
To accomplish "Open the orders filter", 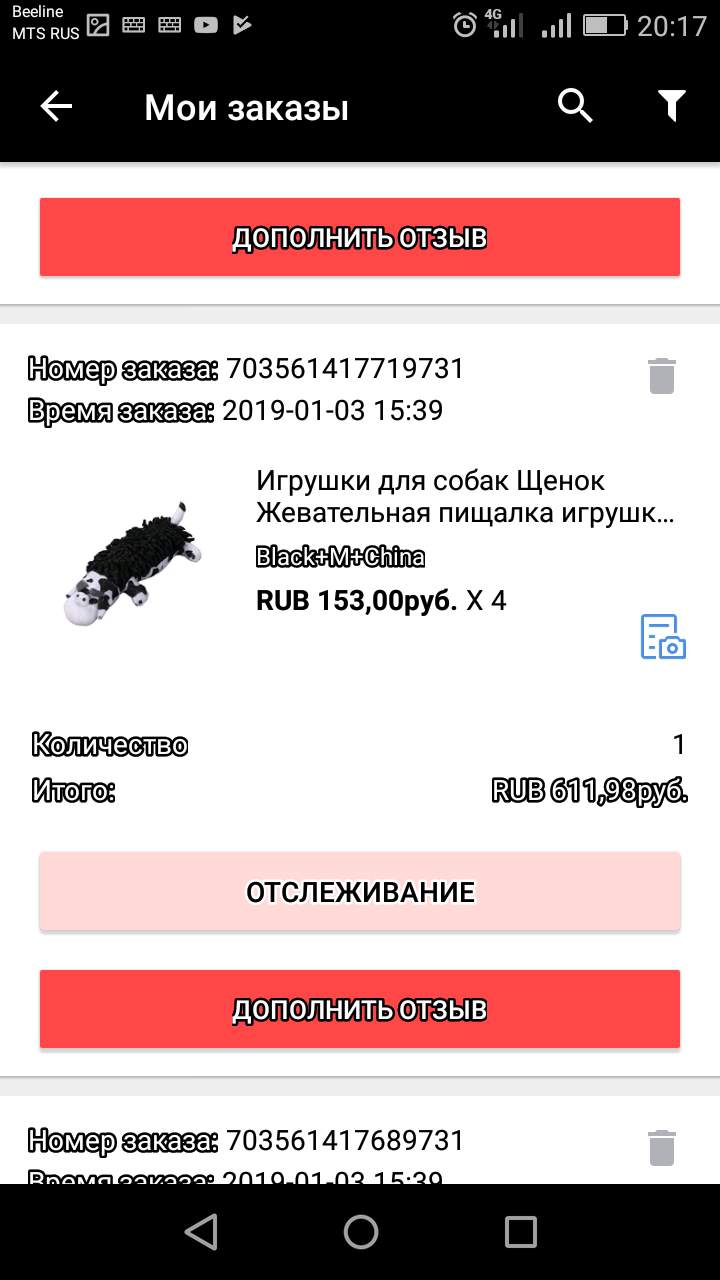I will point(671,106).
